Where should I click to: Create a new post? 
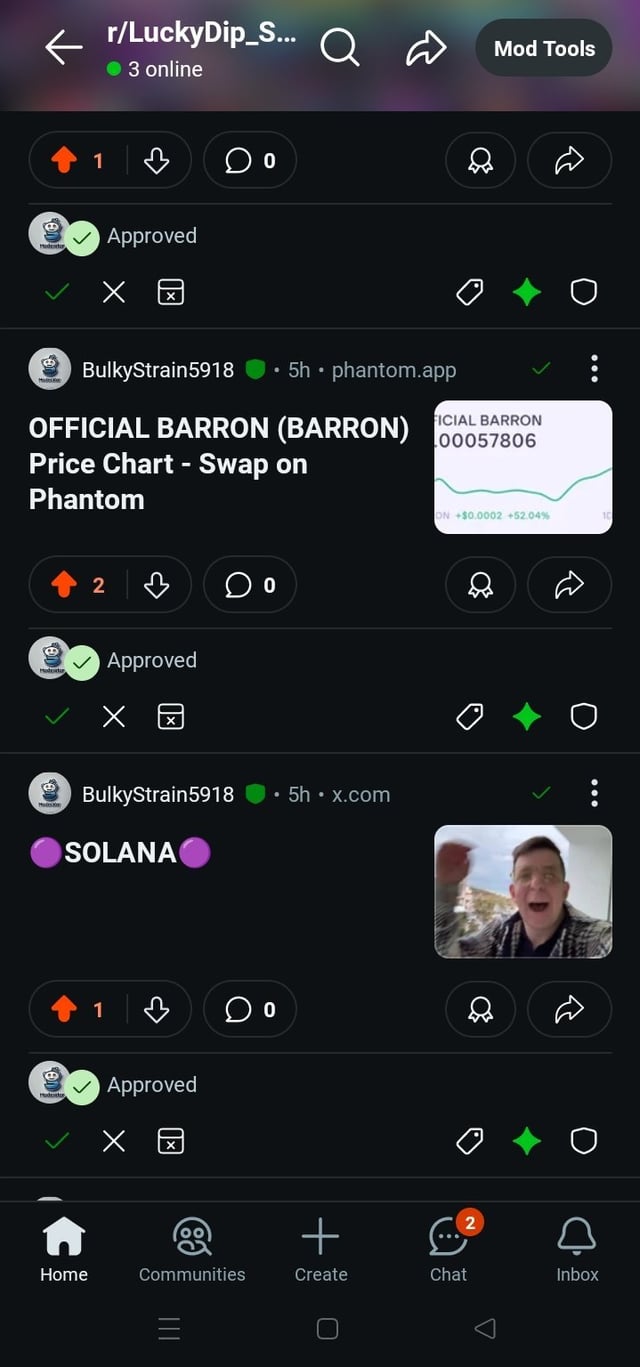click(x=320, y=1250)
